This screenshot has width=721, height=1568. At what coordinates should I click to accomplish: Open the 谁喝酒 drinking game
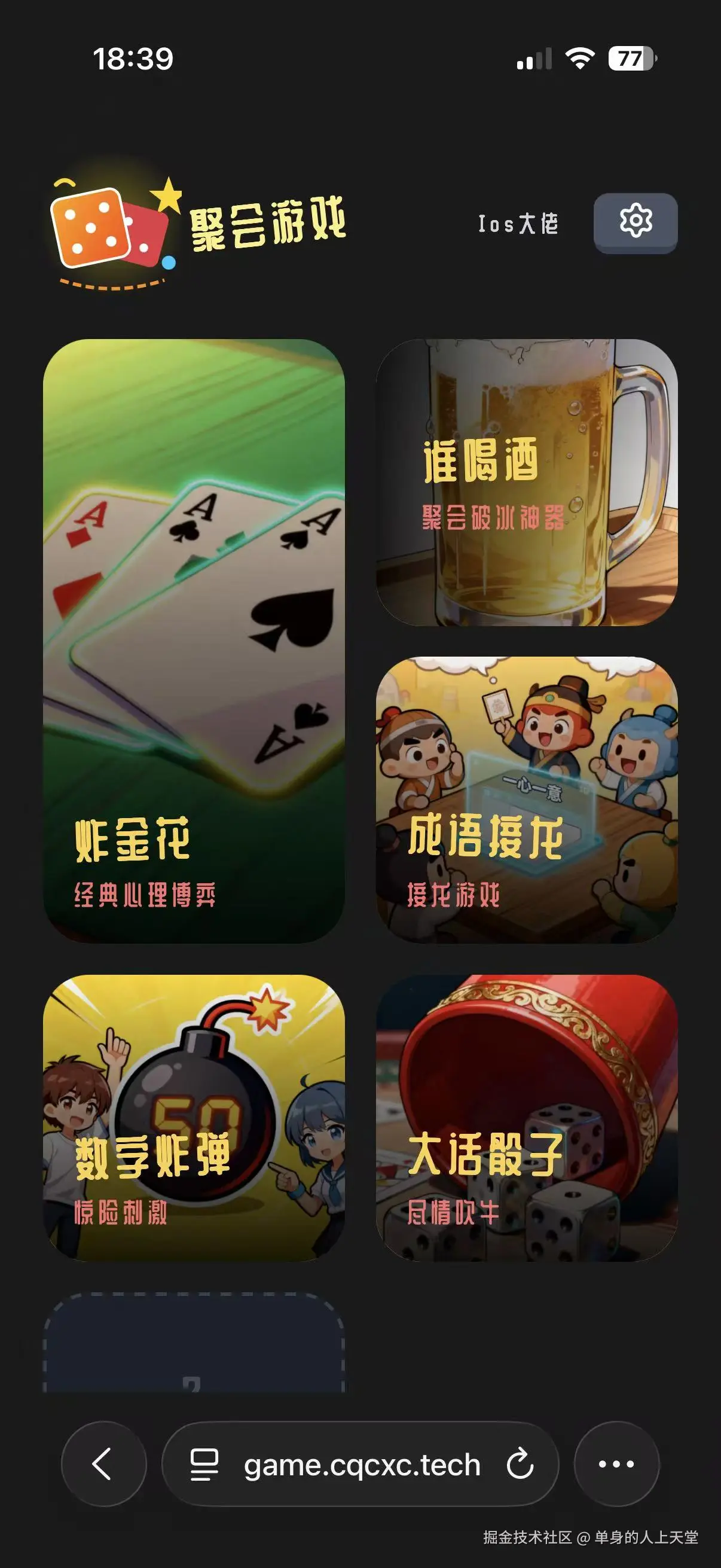coord(526,482)
